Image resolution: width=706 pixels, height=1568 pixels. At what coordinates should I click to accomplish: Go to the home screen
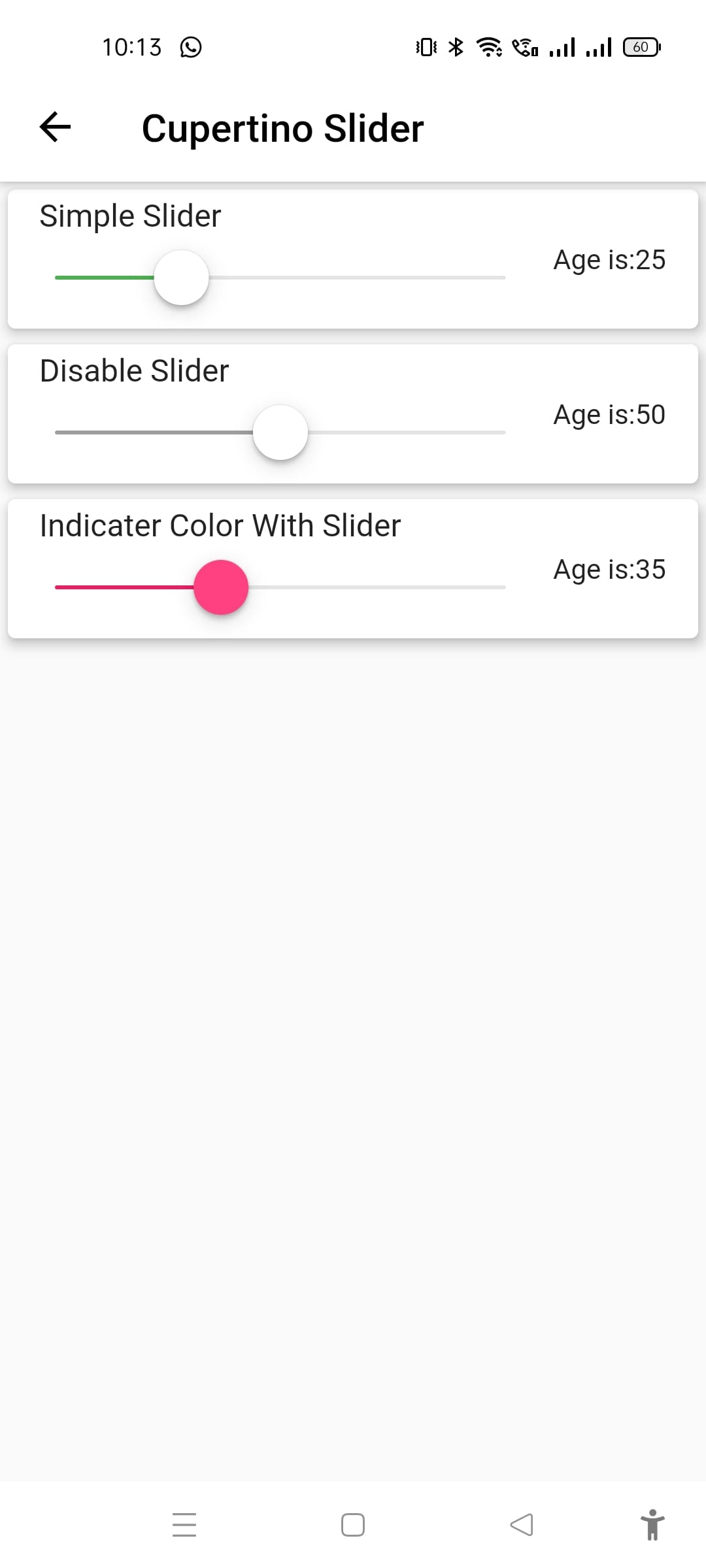[353, 1524]
